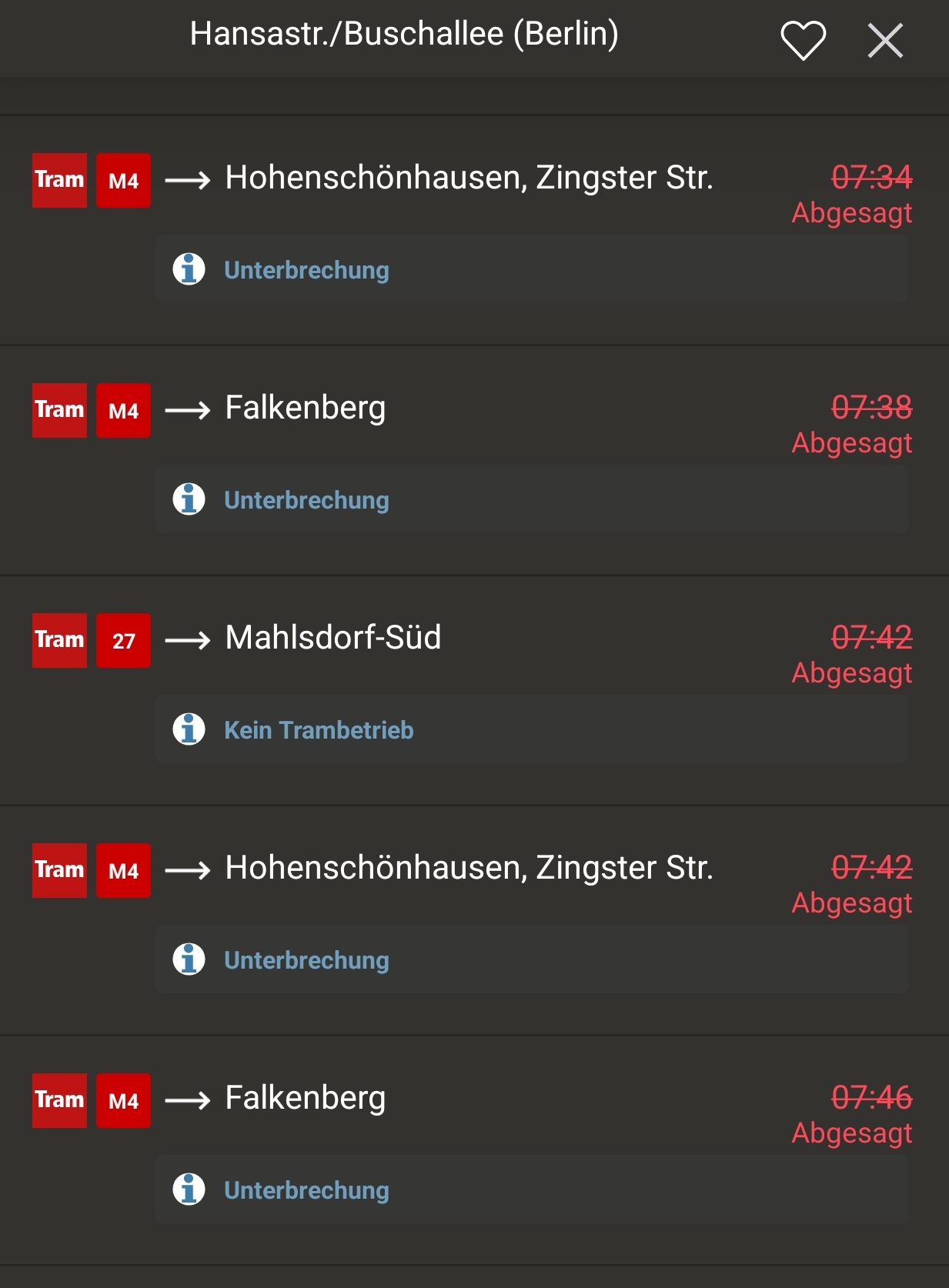View Unterbrechung notice for 07:46 tram

[306, 1190]
